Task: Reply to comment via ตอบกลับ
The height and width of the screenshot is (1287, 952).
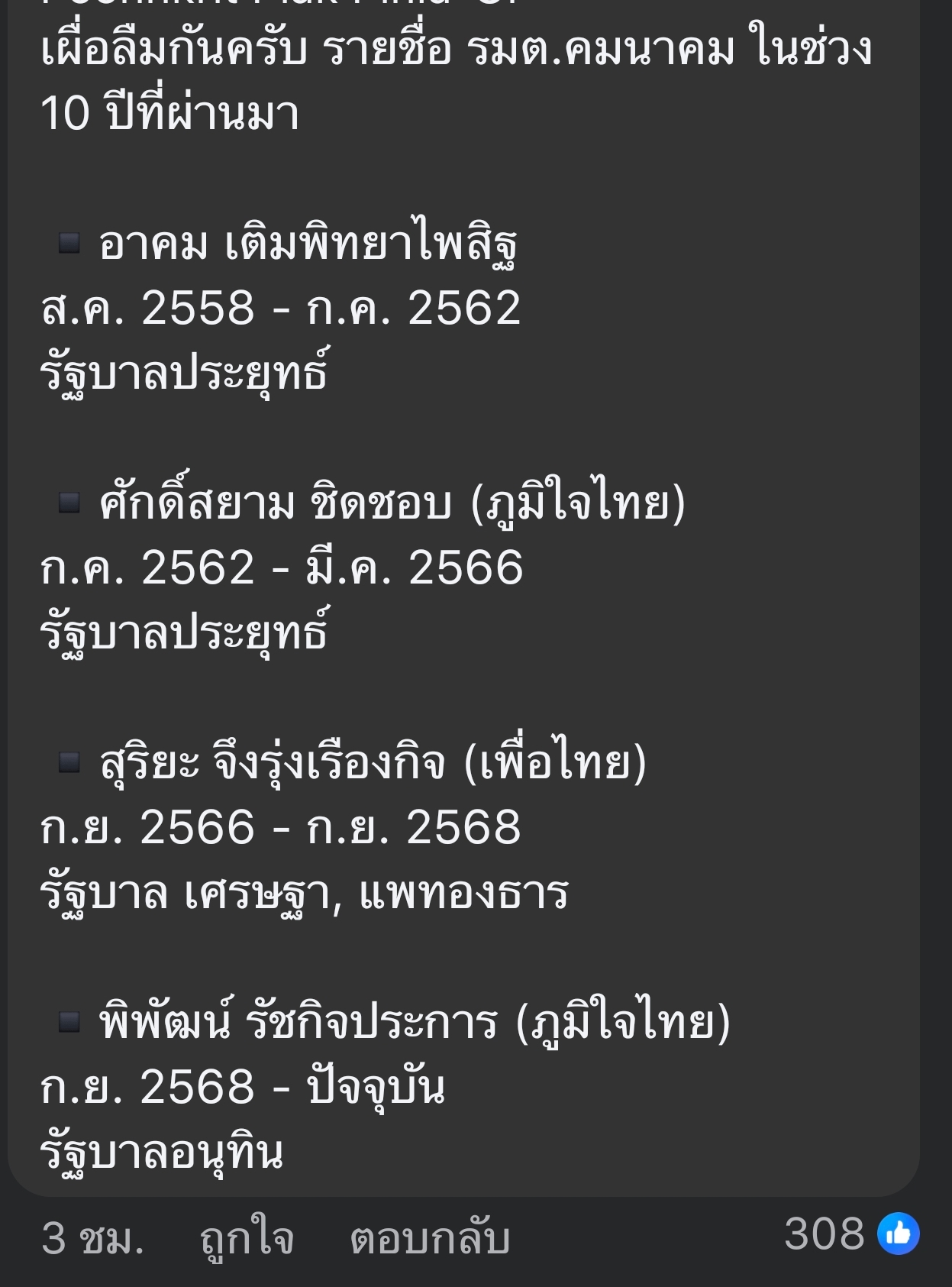Action: 430,1238
